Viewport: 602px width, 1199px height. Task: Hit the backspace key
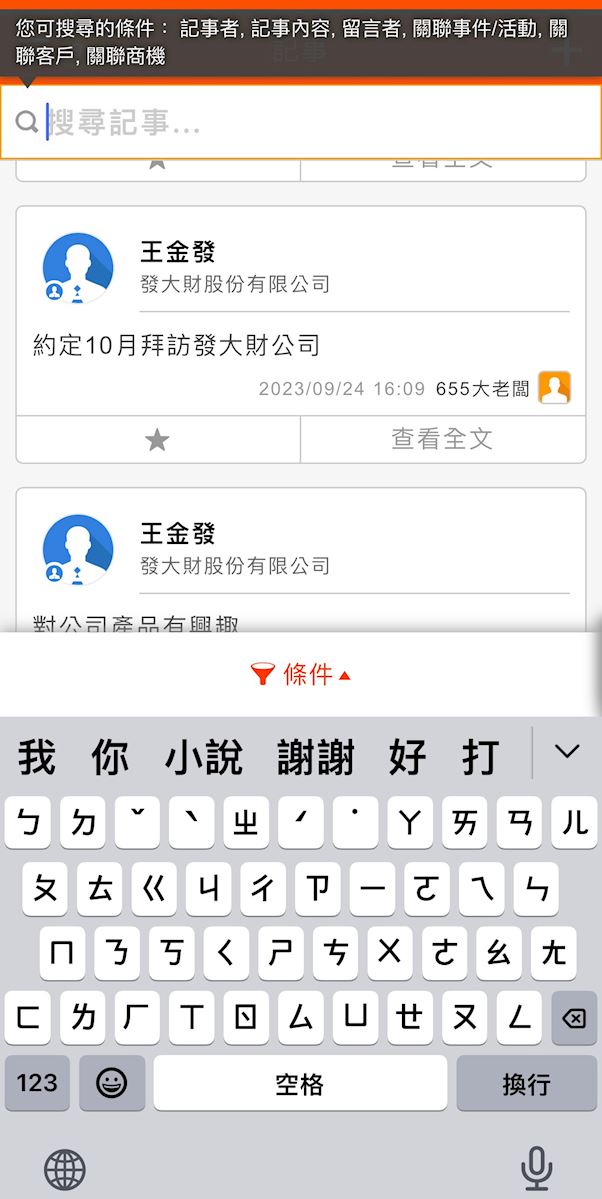(x=573, y=1018)
